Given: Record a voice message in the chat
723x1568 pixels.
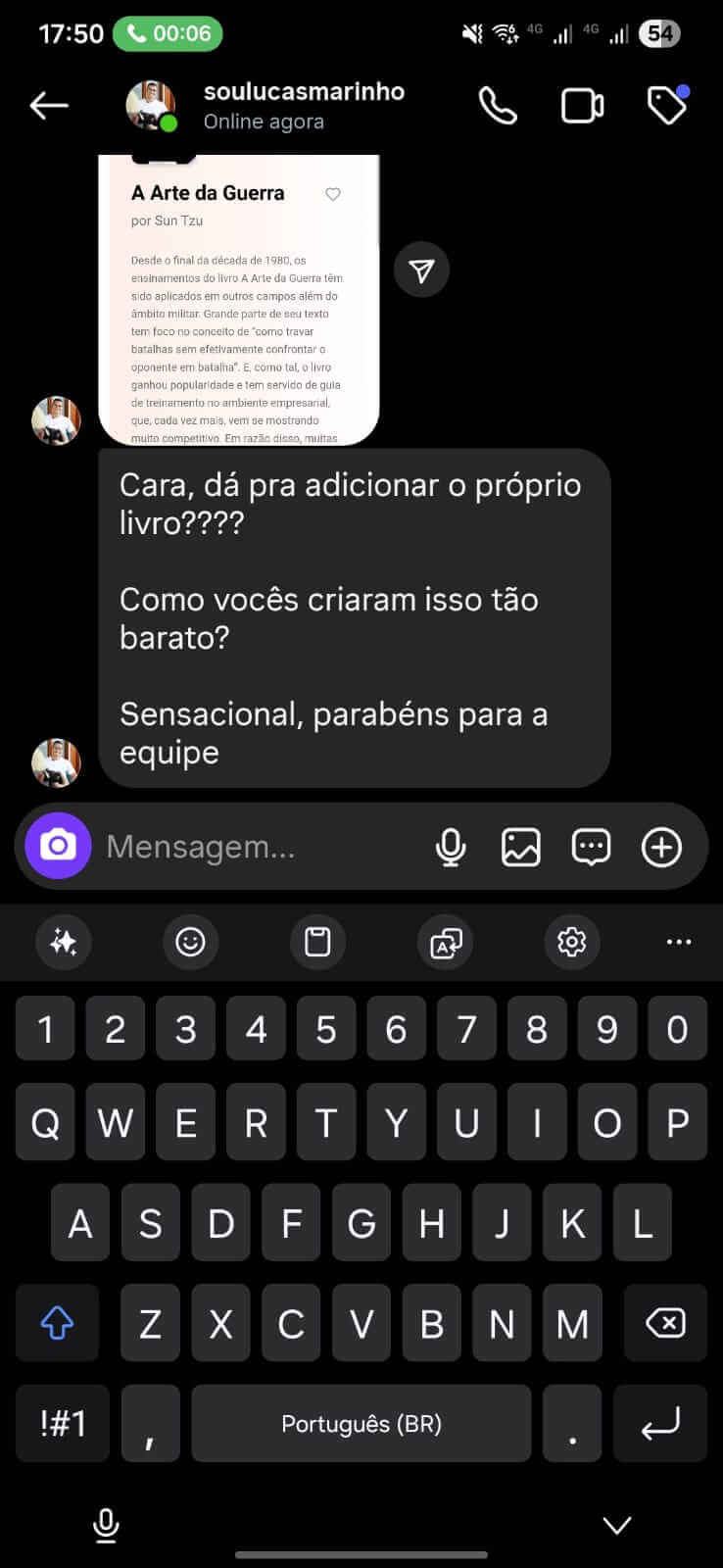Looking at the screenshot, I should click(451, 847).
